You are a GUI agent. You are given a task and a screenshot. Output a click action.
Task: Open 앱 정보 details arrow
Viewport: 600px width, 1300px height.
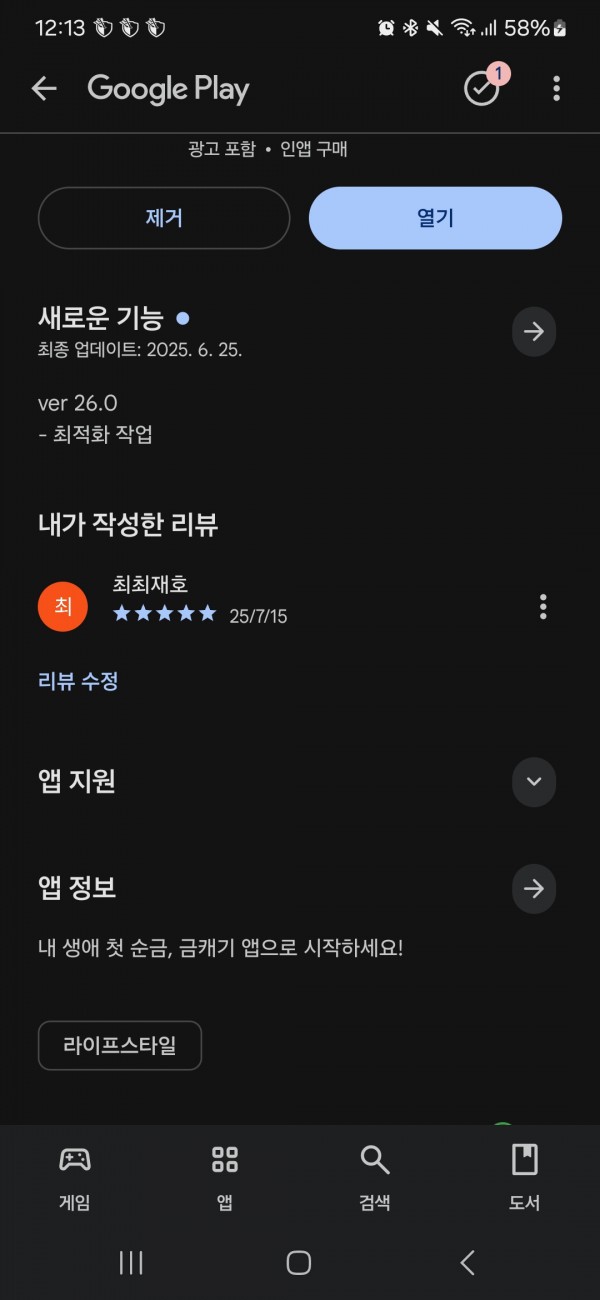coord(534,887)
